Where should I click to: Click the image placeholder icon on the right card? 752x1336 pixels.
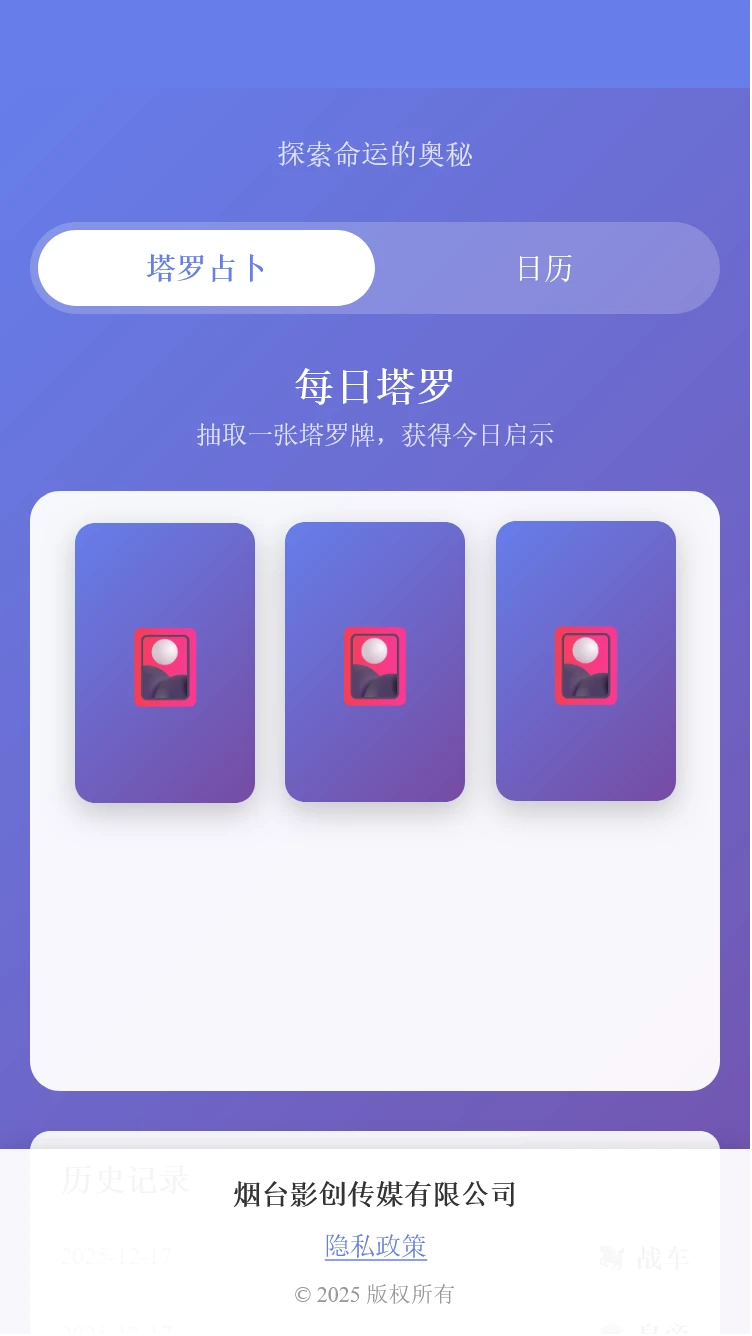(585, 666)
